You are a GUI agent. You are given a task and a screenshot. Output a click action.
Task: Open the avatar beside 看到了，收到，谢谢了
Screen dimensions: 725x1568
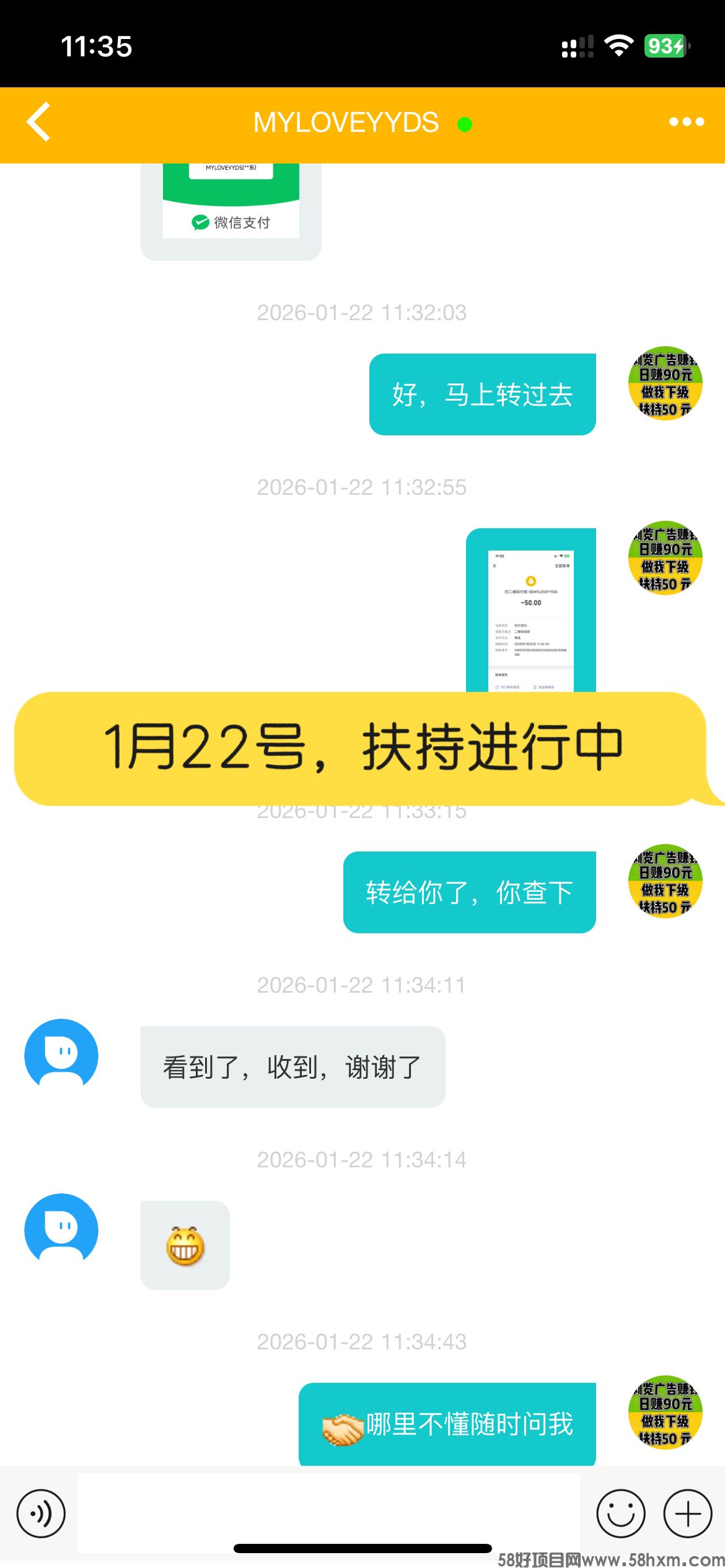click(61, 1055)
